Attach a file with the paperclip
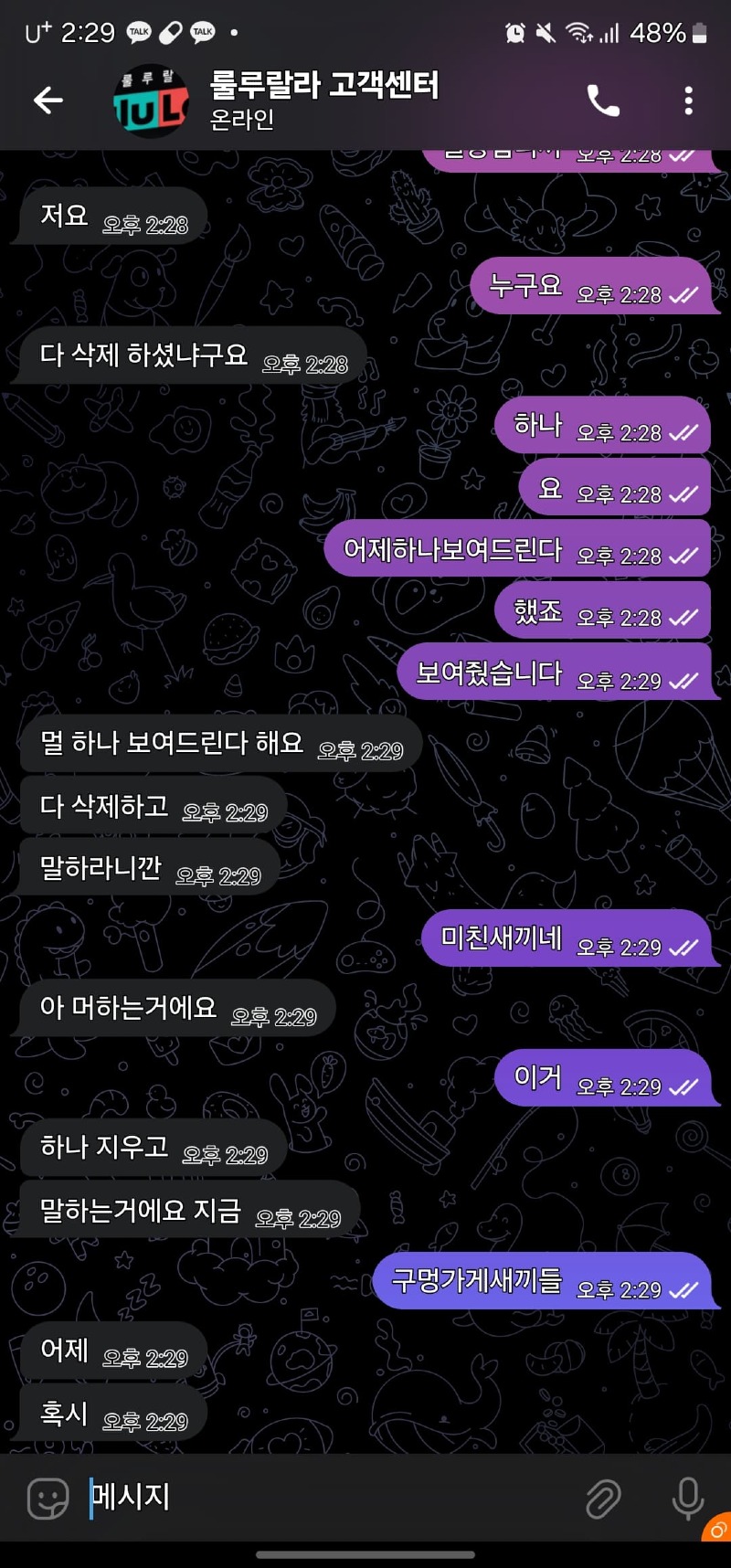 click(x=603, y=1499)
